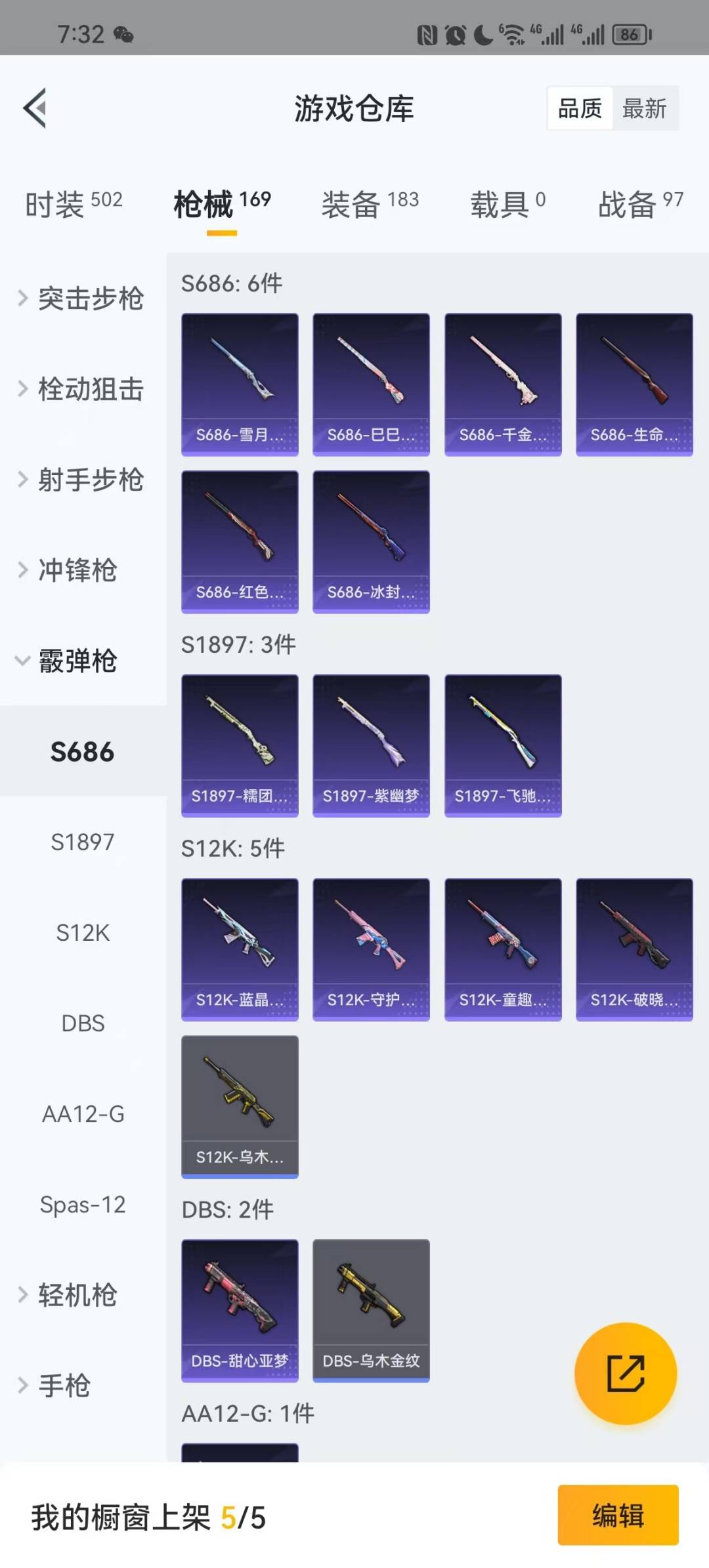Tap the 编辑 button

[x=618, y=1516]
